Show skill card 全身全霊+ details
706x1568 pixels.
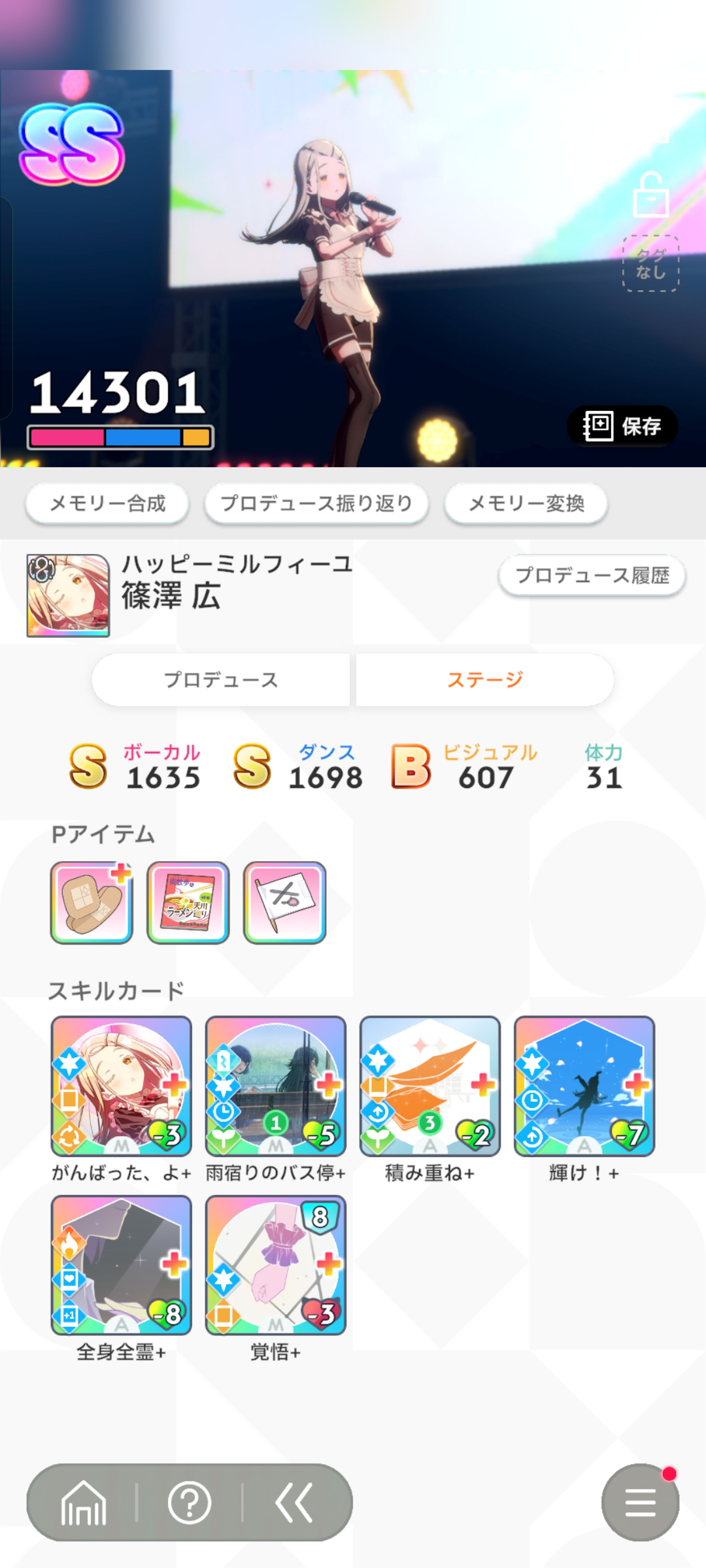tap(122, 1265)
